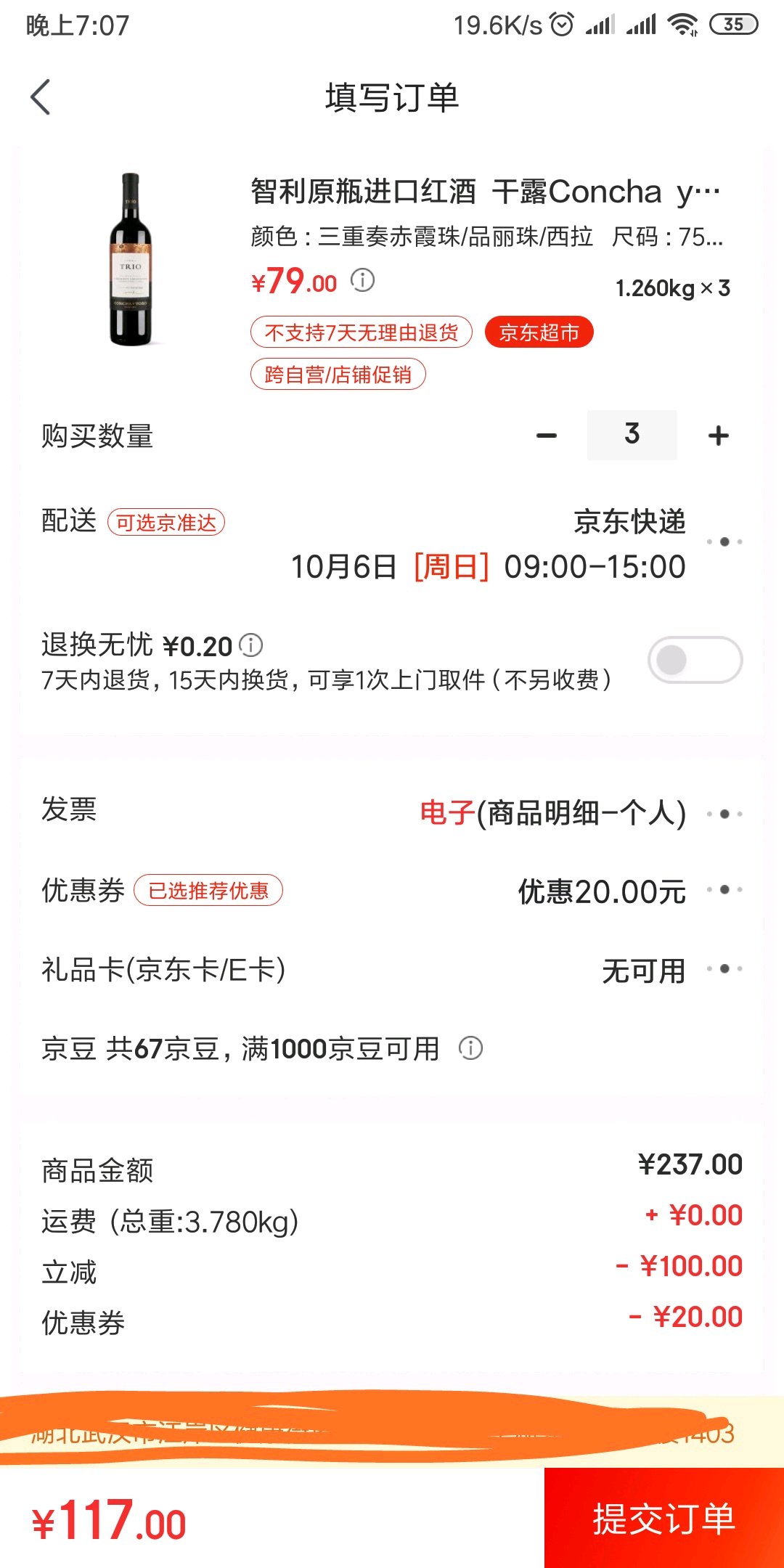The height and width of the screenshot is (1568, 784).
Task: Decrease purchase quantity with minus button
Action: click(546, 436)
